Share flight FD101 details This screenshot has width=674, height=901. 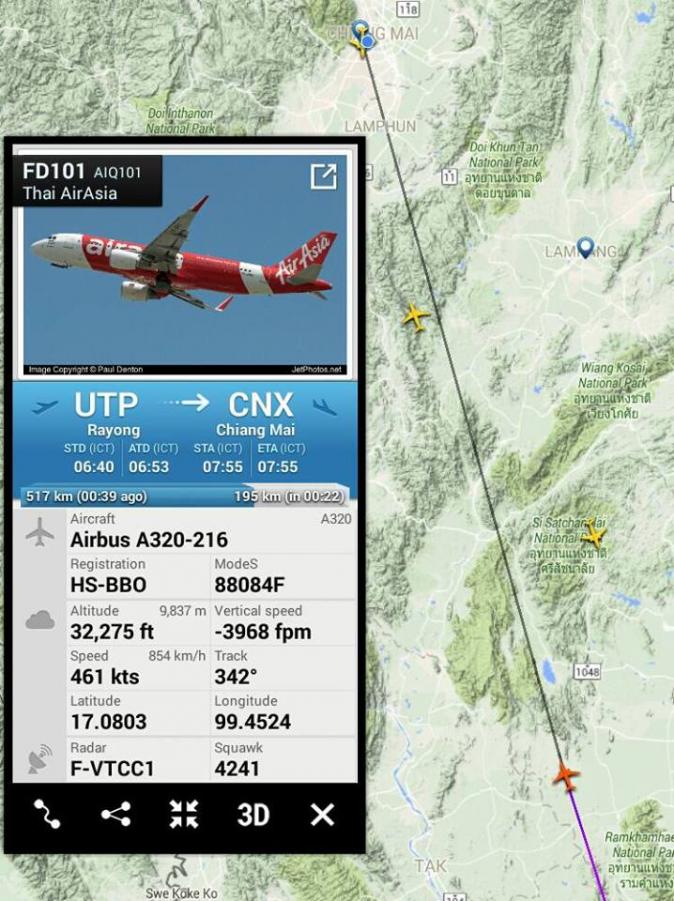pos(116,814)
